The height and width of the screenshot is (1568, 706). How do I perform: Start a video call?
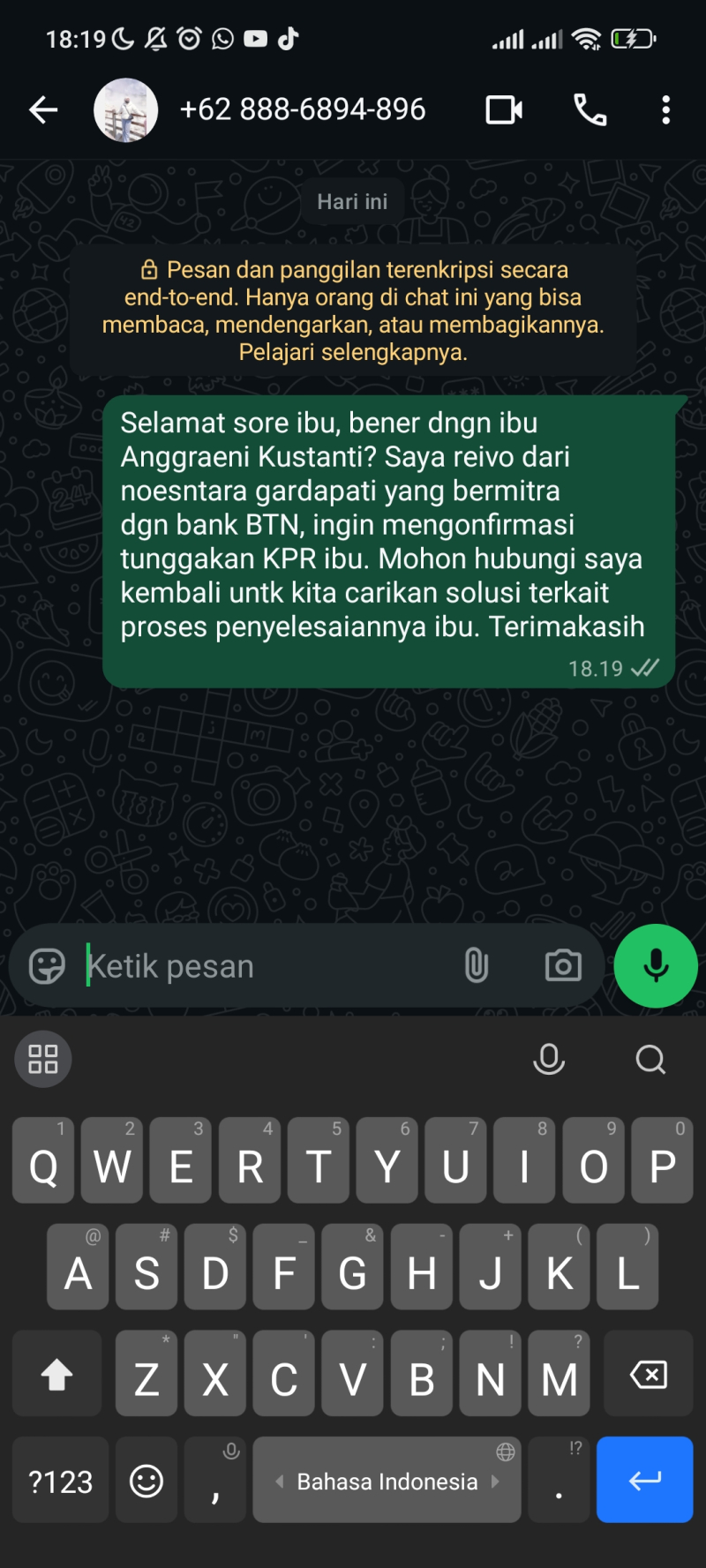click(x=504, y=109)
